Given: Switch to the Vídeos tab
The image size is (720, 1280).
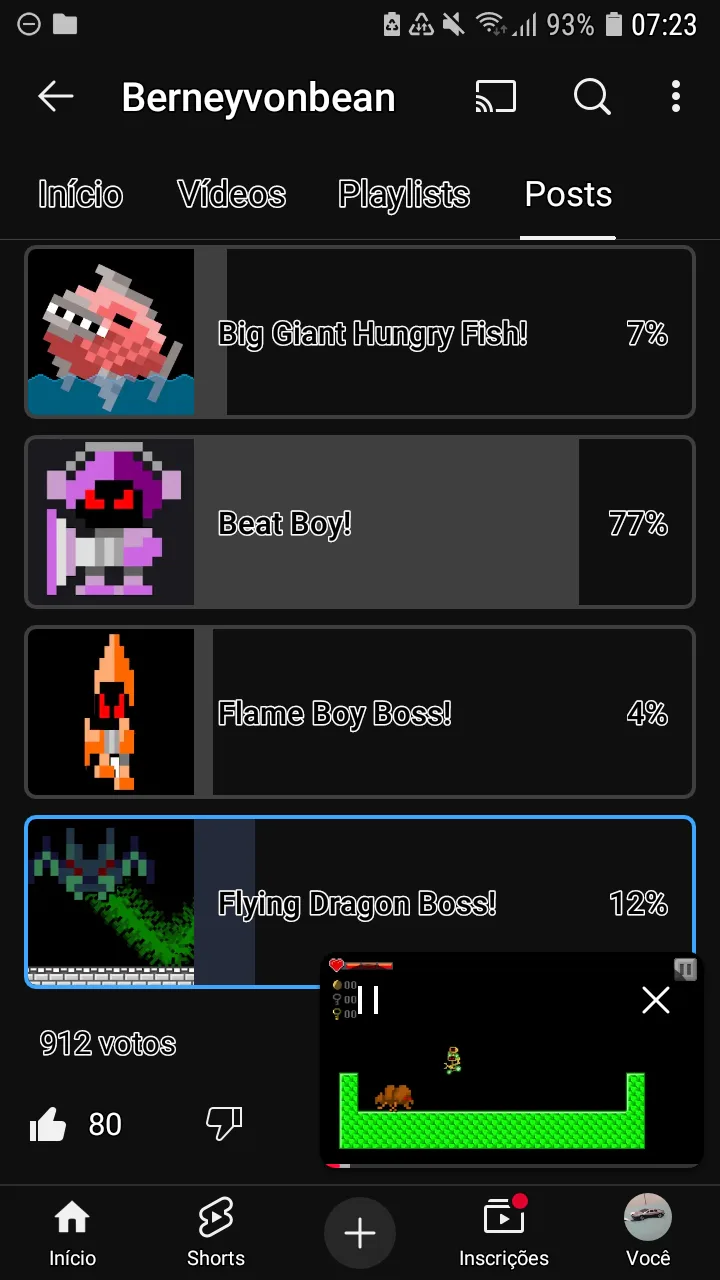Looking at the screenshot, I should click(x=232, y=194).
